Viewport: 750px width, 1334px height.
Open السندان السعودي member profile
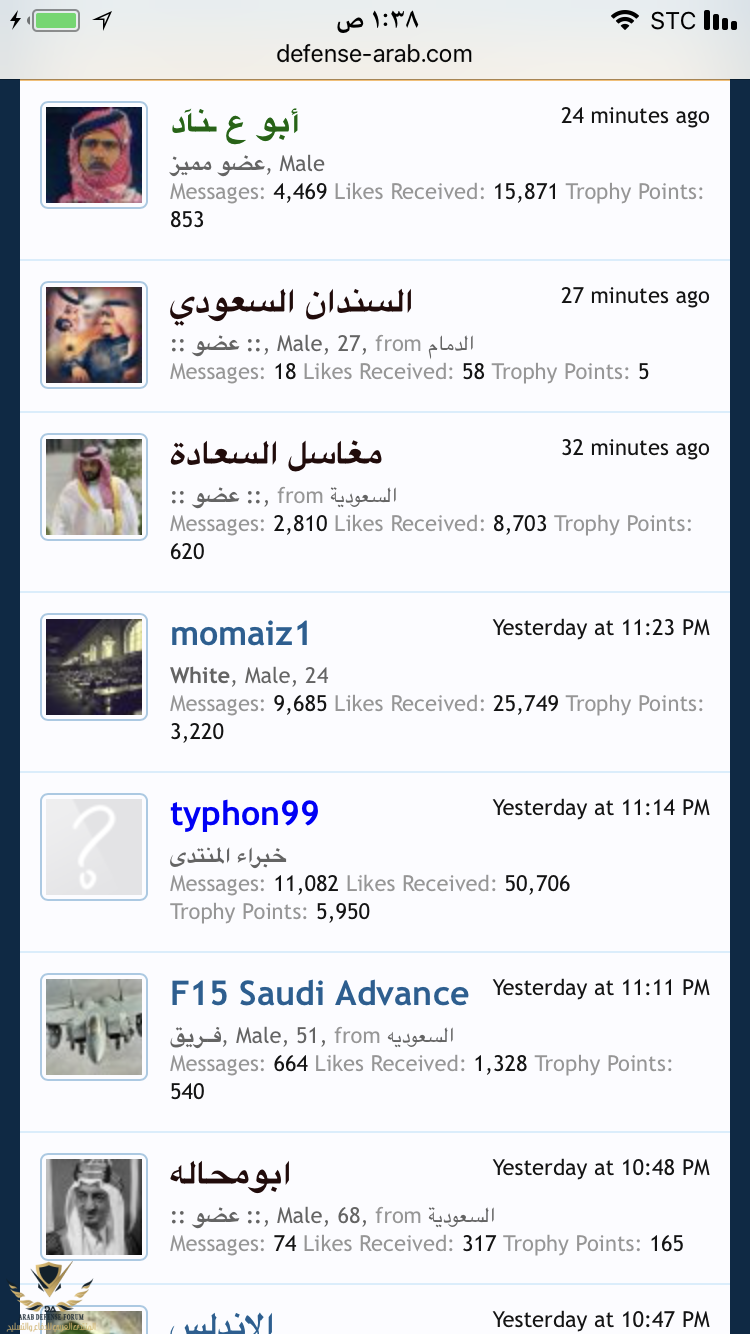(291, 303)
